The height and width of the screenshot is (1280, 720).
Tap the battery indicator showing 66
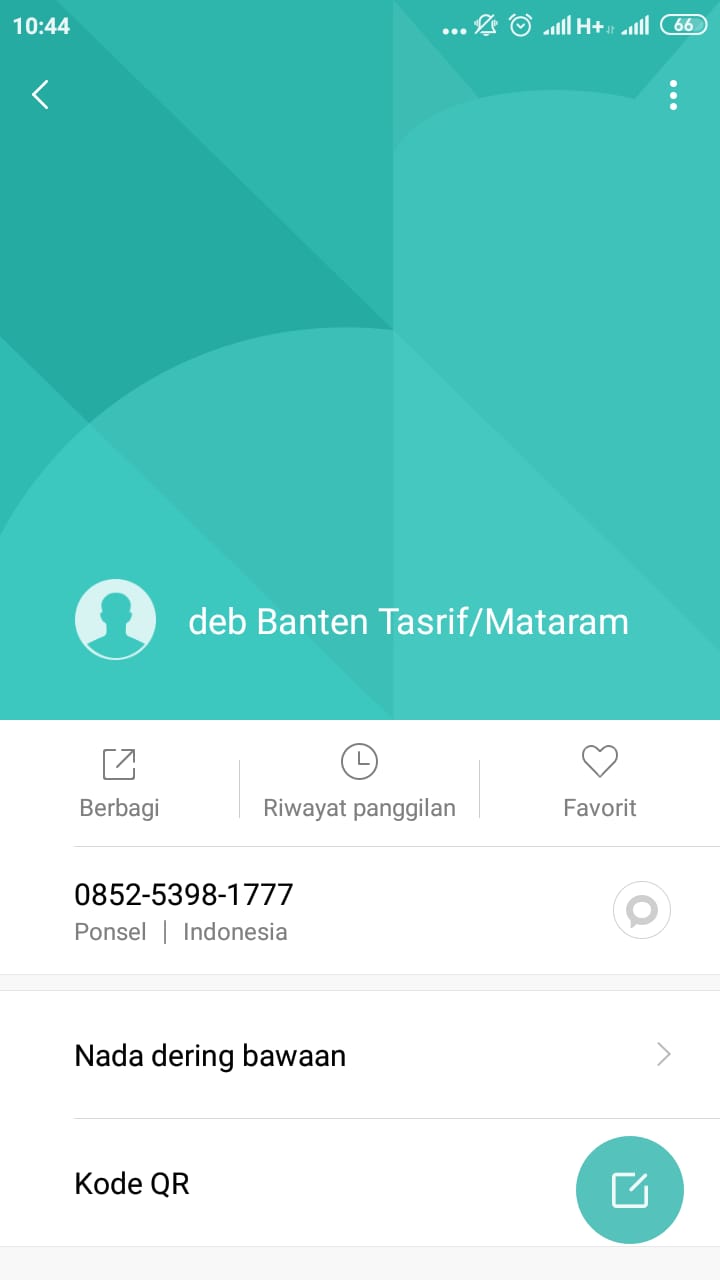pyautogui.click(x=684, y=26)
